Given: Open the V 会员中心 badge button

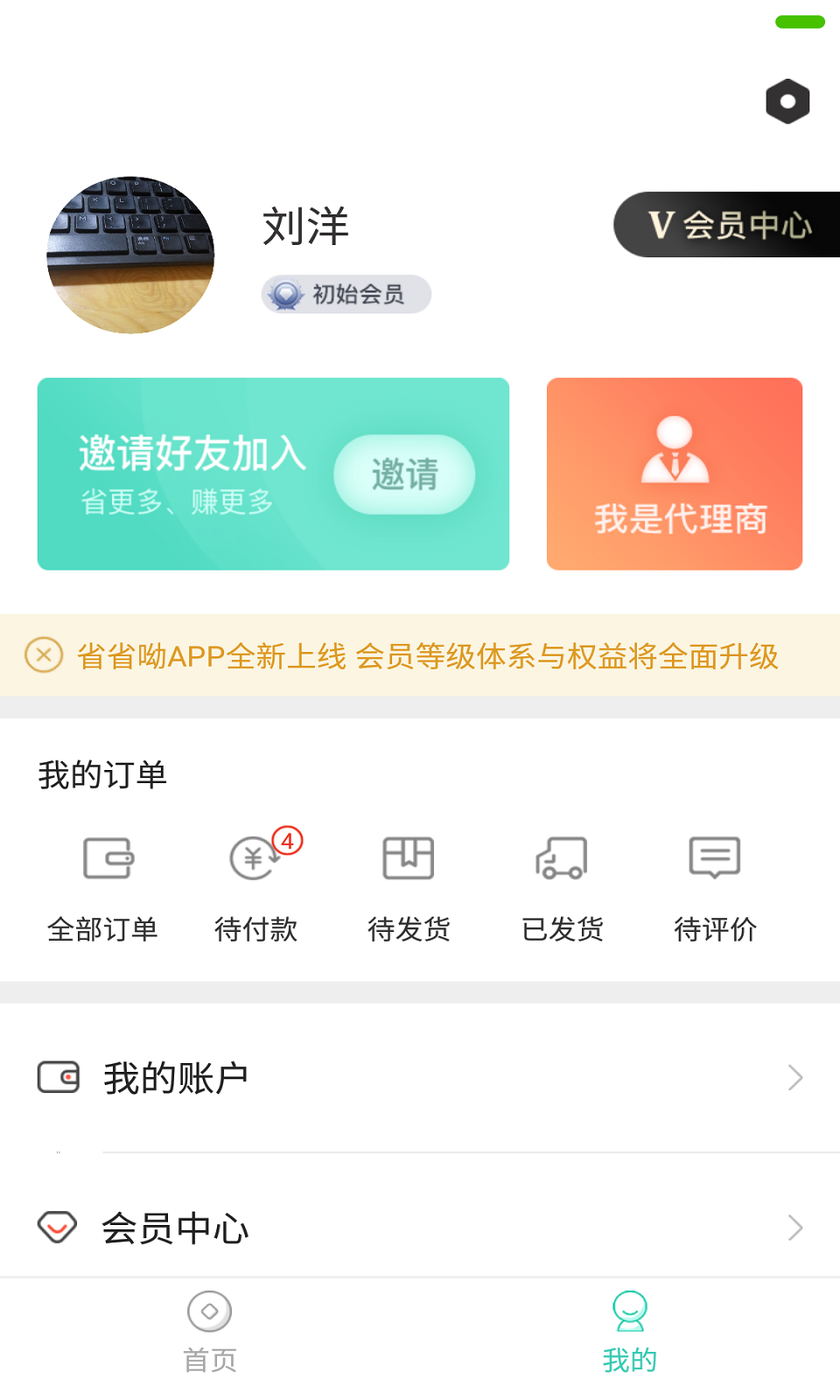Looking at the screenshot, I should (728, 225).
